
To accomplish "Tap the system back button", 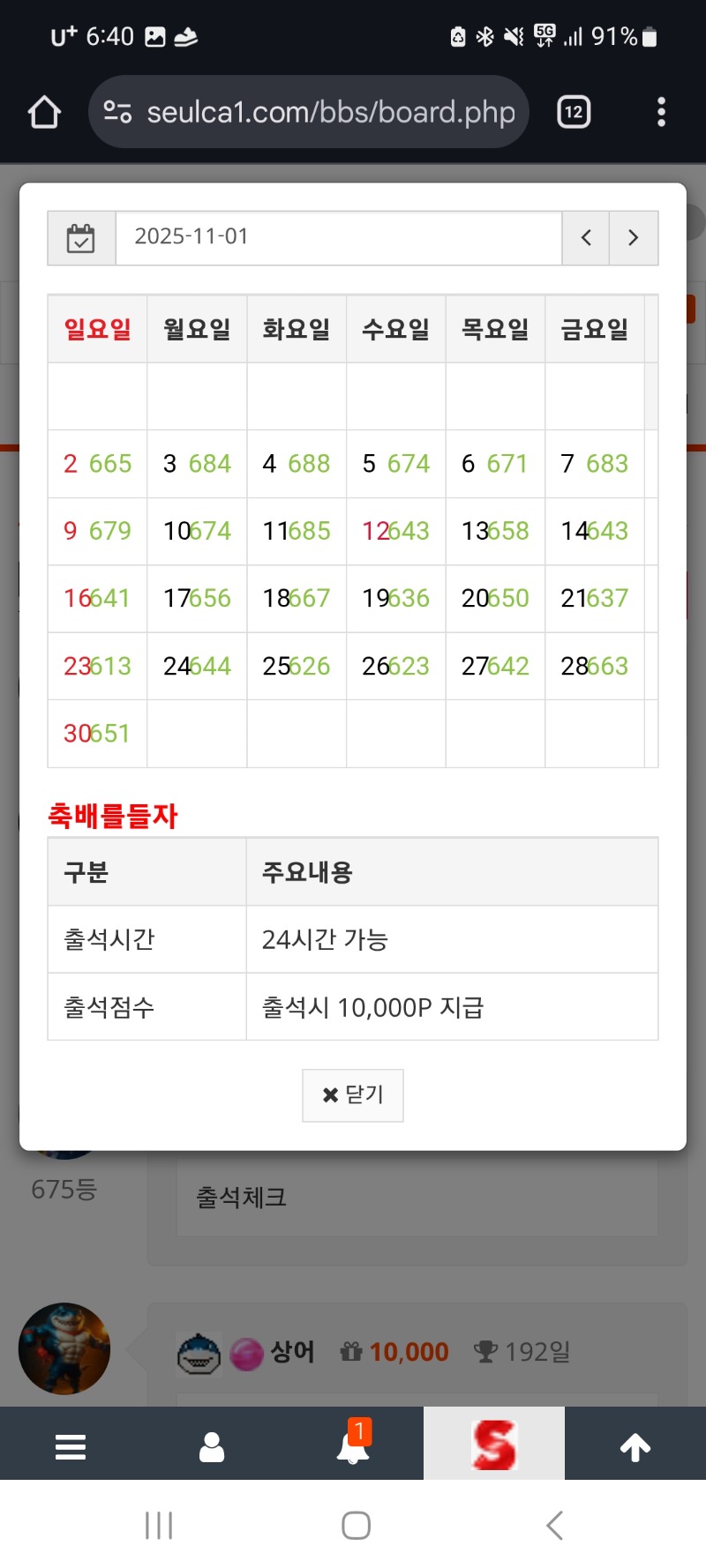I will (x=554, y=1525).
